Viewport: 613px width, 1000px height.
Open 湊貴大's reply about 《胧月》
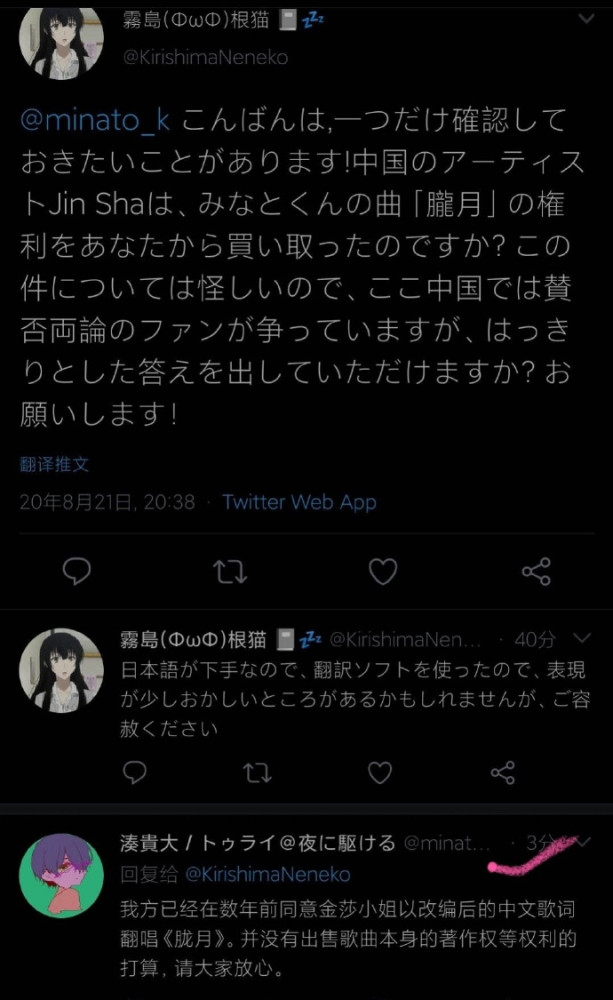pos(348,938)
